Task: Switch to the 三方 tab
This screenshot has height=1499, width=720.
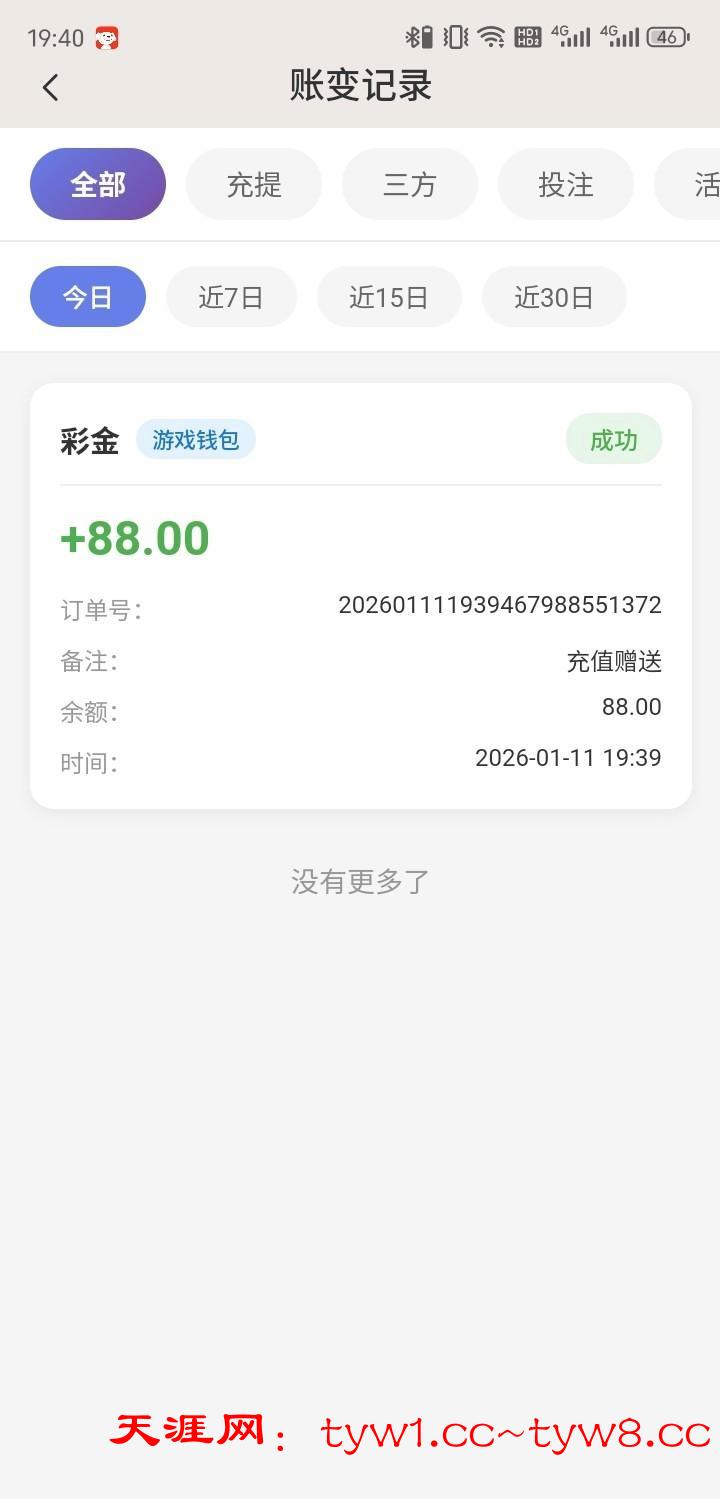Action: point(410,184)
